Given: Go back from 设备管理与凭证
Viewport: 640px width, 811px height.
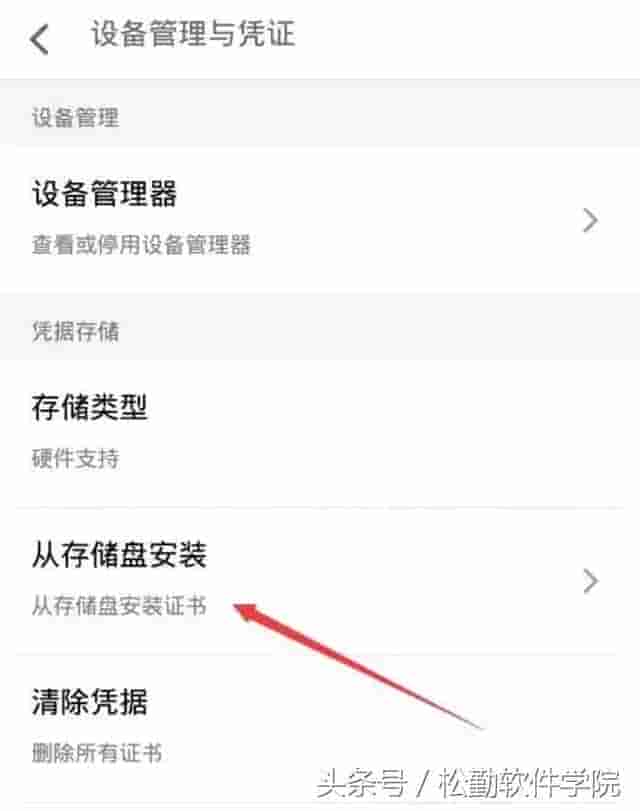Looking at the screenshot, I should click(40, 39).
